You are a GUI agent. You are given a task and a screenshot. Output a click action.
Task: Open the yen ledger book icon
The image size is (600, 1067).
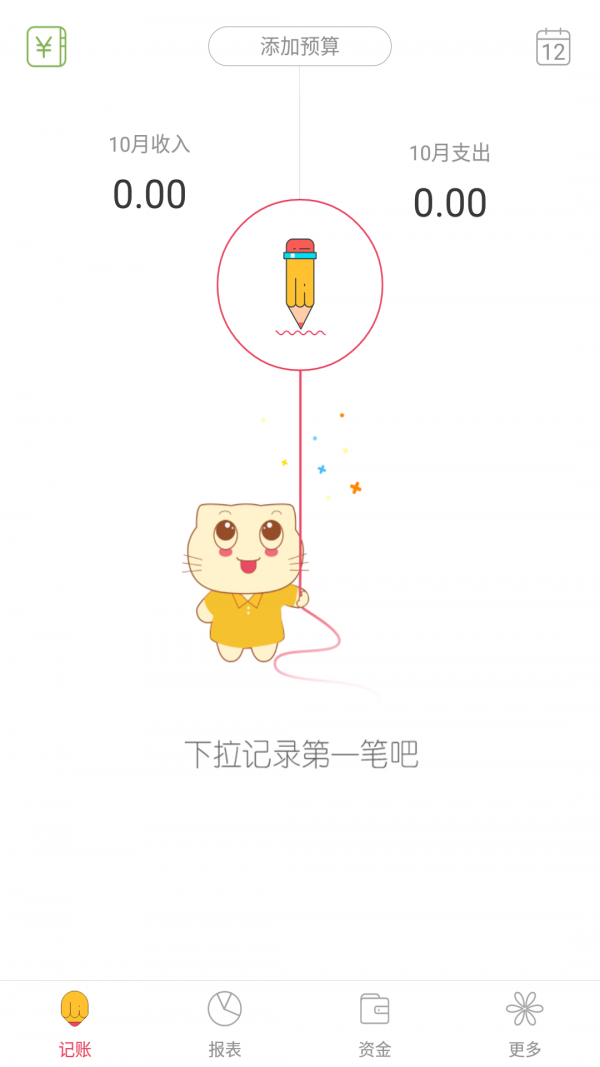coord(46,47)
